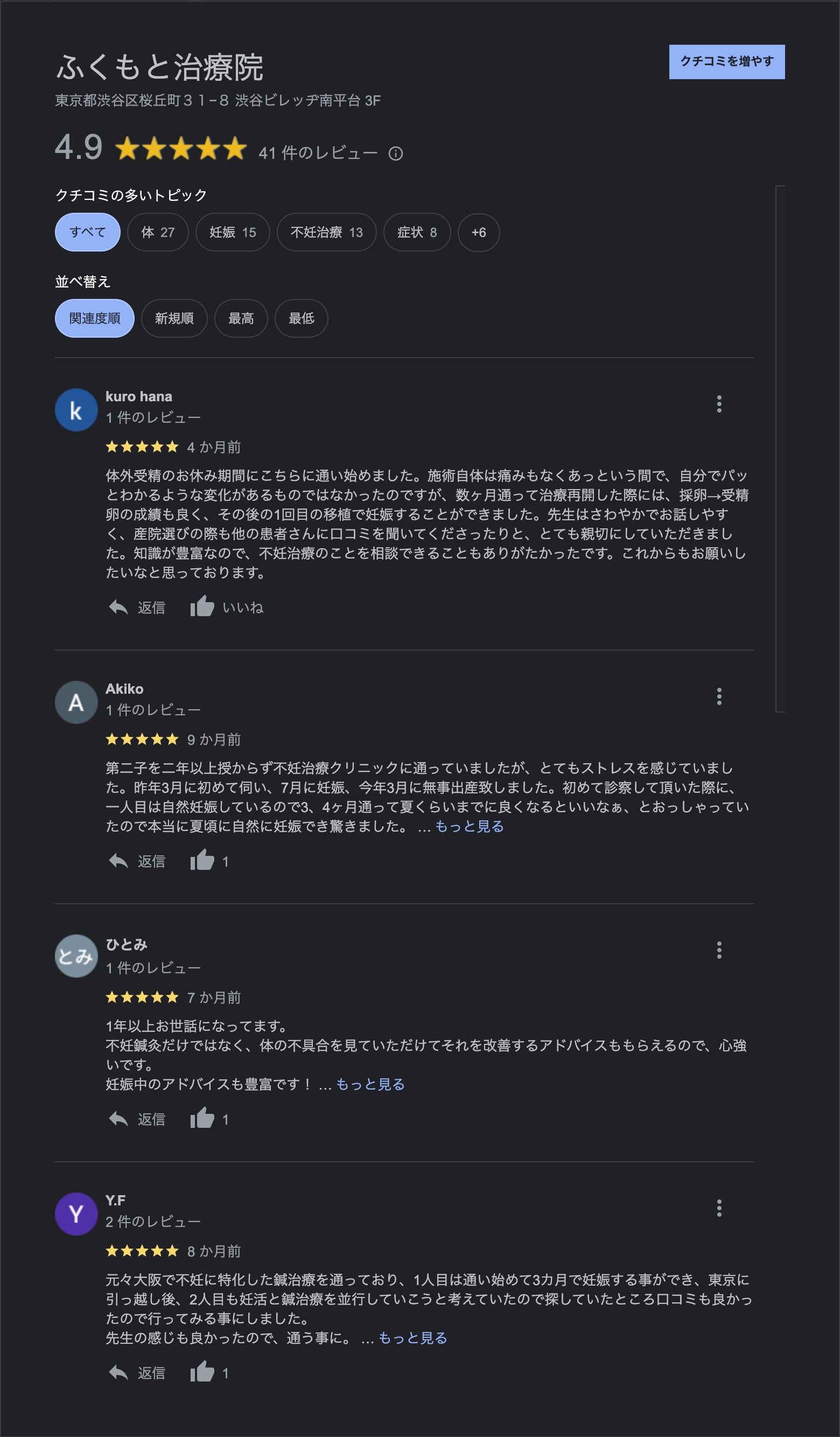
Task: Sort reviews by 最低 rating
Action: (x=301, y=318)
